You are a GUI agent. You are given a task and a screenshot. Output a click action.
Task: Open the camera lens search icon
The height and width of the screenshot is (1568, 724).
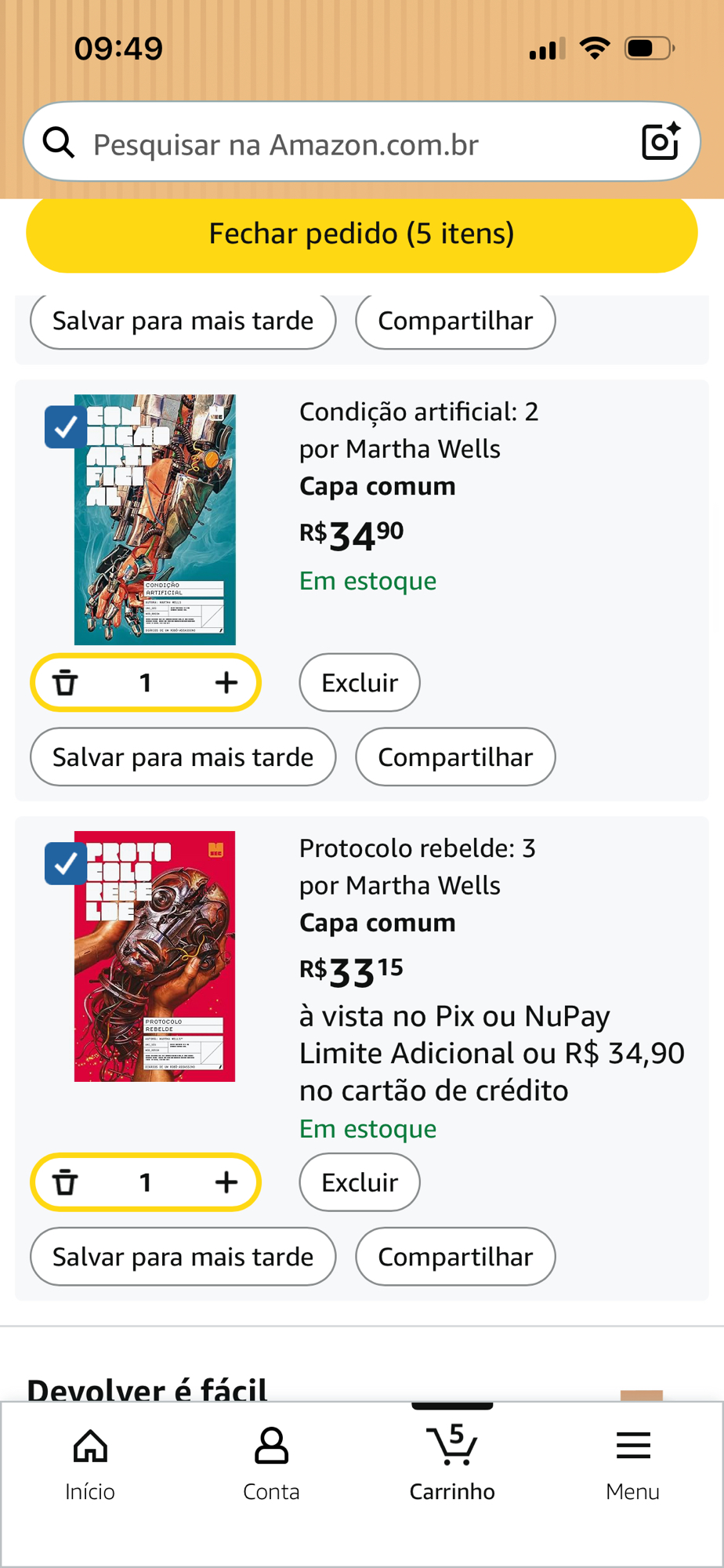(660, 142)
